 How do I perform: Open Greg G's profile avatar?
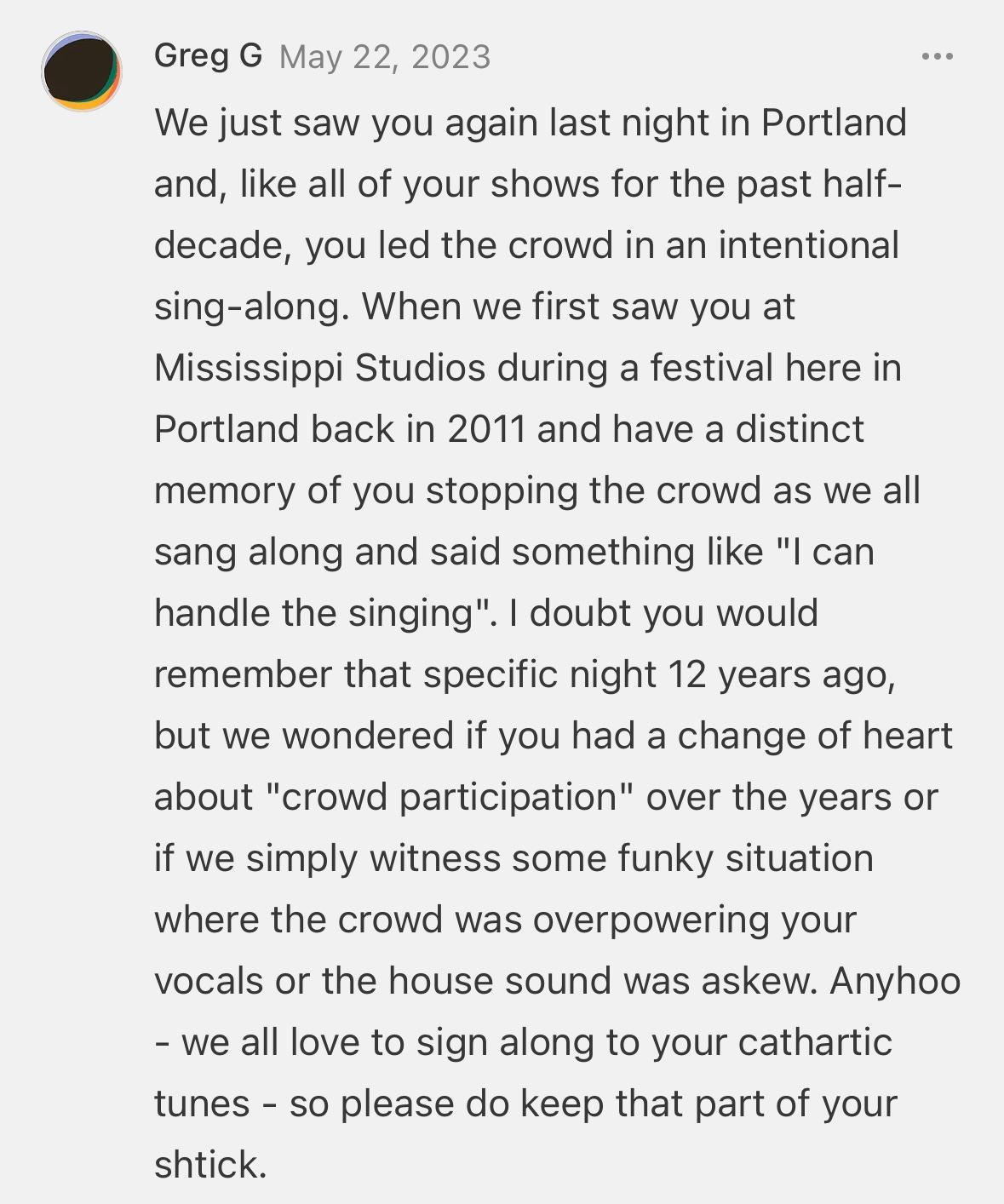81,72
